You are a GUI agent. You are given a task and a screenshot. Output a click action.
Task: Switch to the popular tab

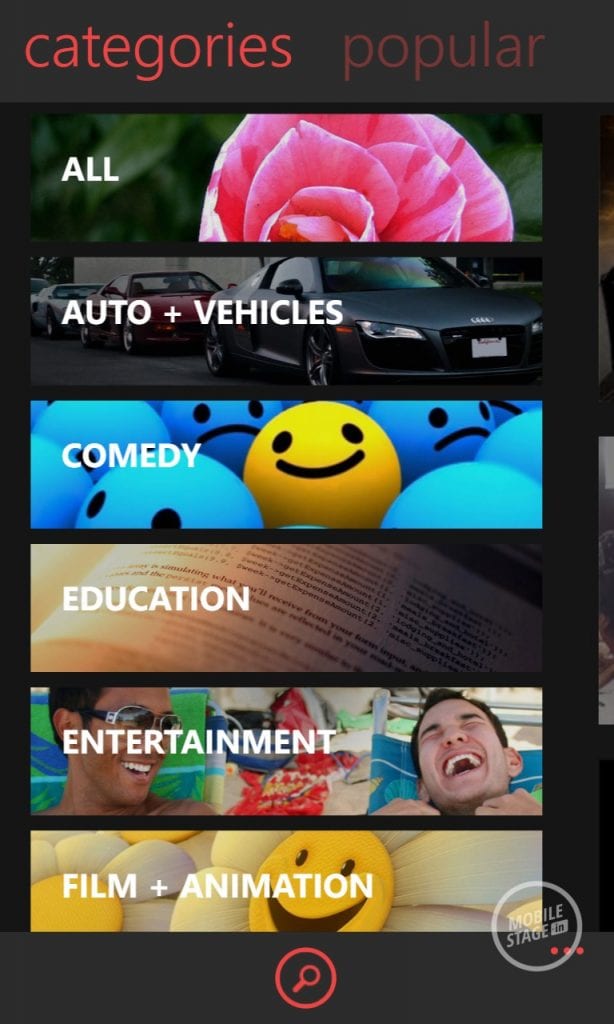[x=443, y=50]
